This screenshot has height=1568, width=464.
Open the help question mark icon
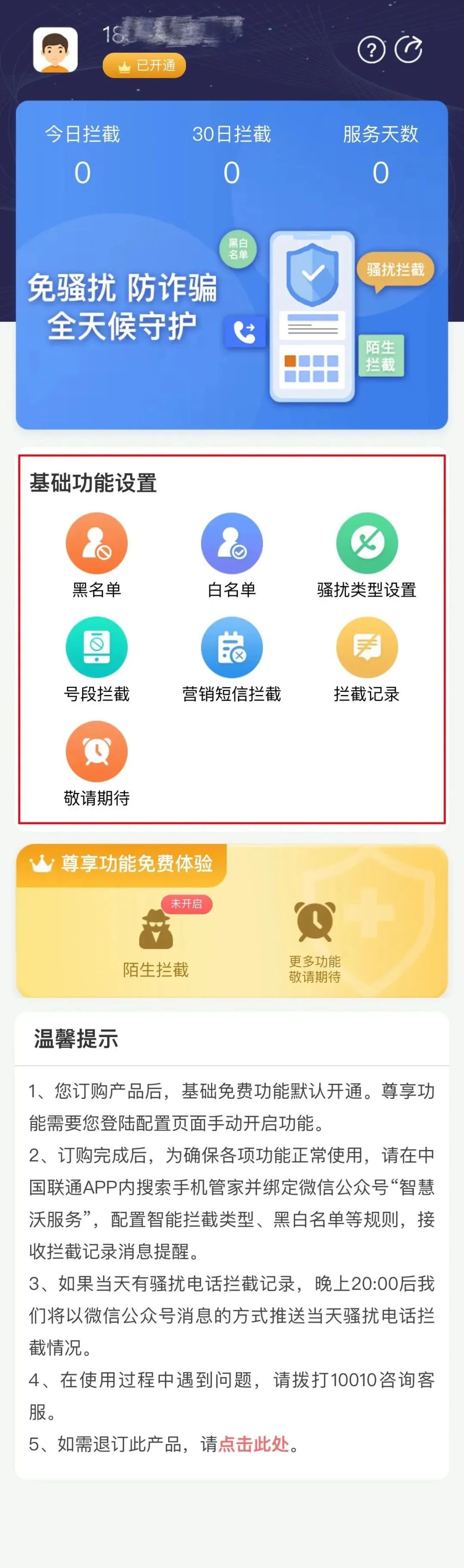tap(372, 50)
